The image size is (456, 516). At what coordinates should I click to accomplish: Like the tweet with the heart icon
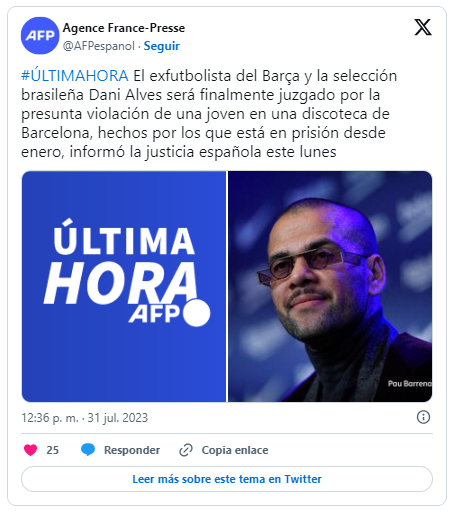click(x=31, y=450)
